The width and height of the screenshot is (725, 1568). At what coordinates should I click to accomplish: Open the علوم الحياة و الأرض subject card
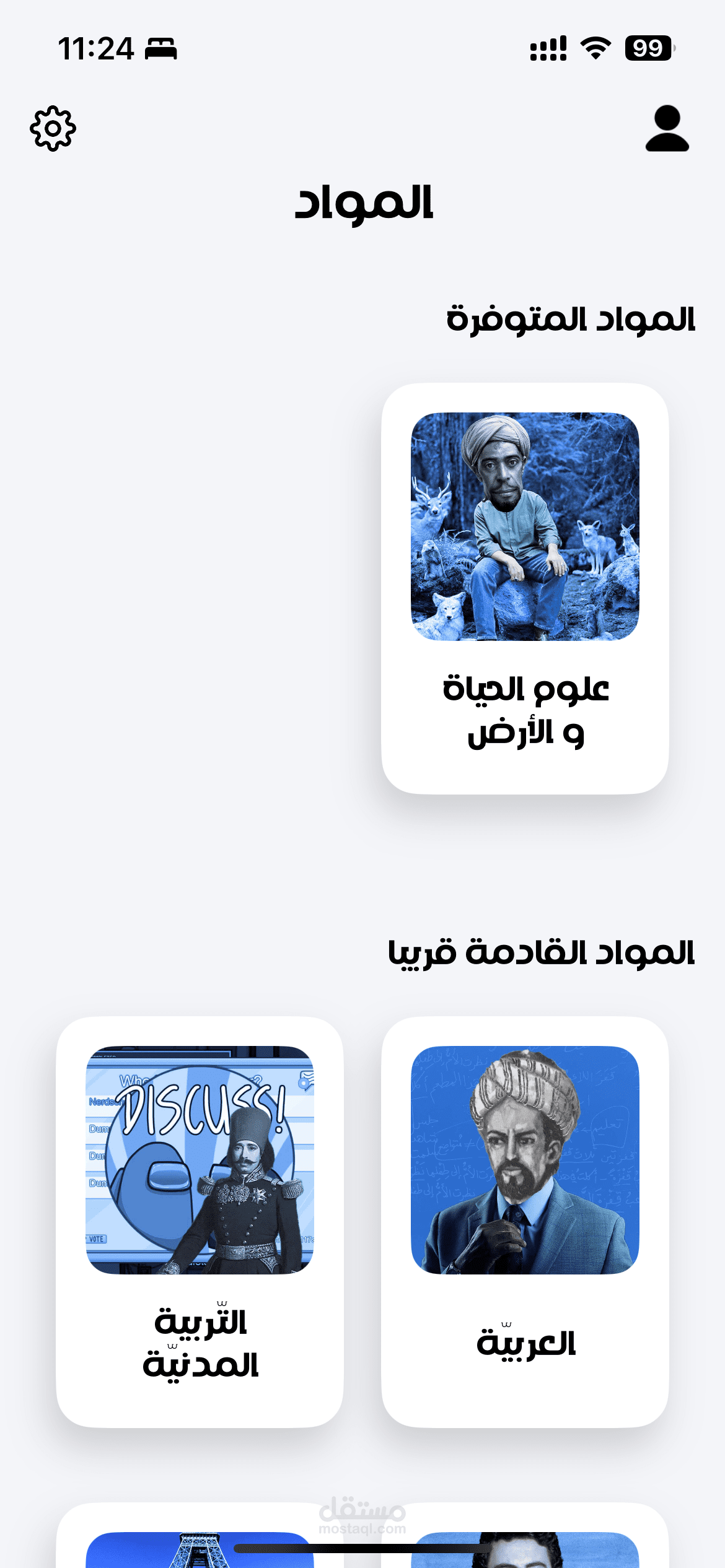(525, 588)
